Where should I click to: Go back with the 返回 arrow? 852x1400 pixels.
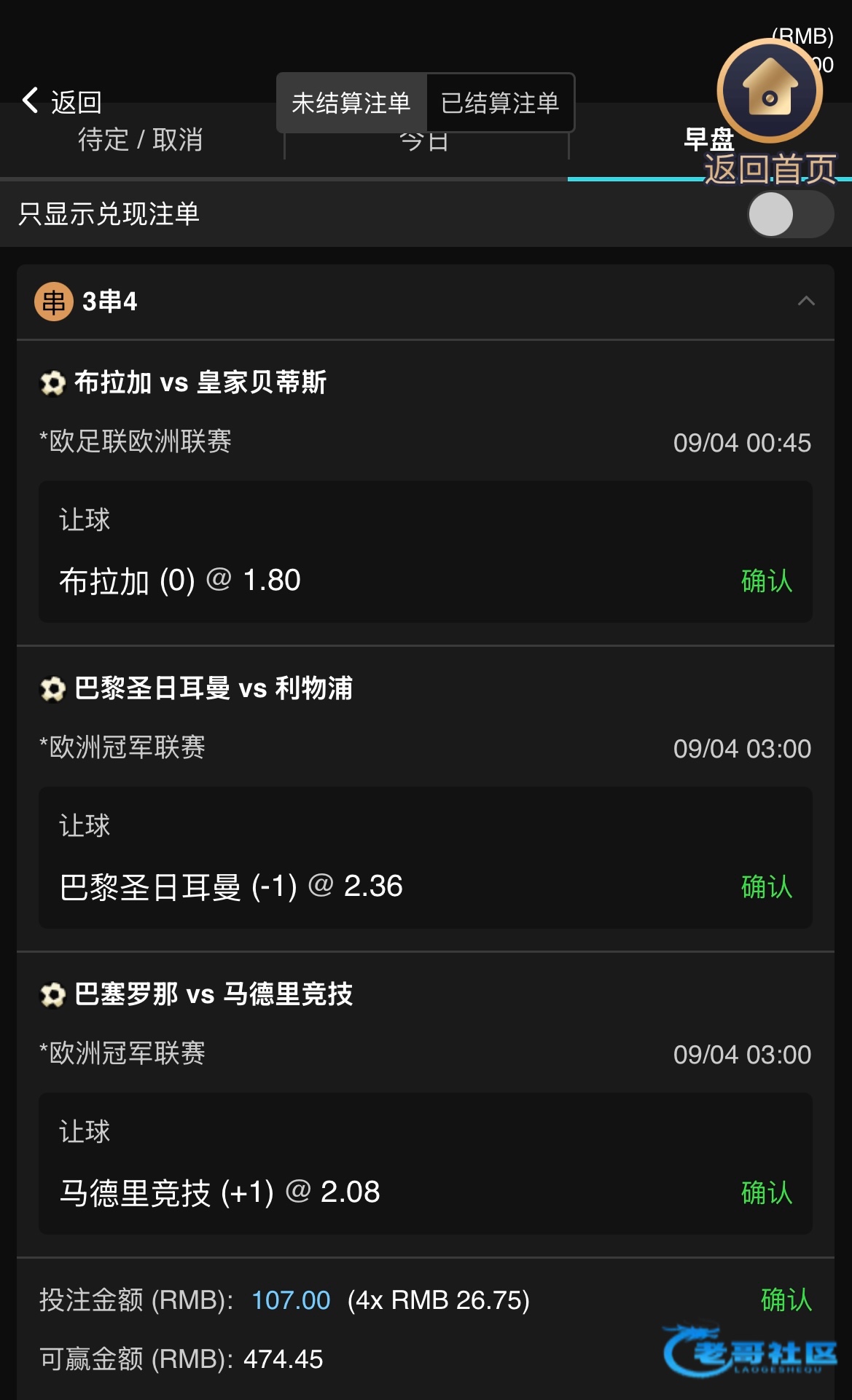tap(61, 102)
